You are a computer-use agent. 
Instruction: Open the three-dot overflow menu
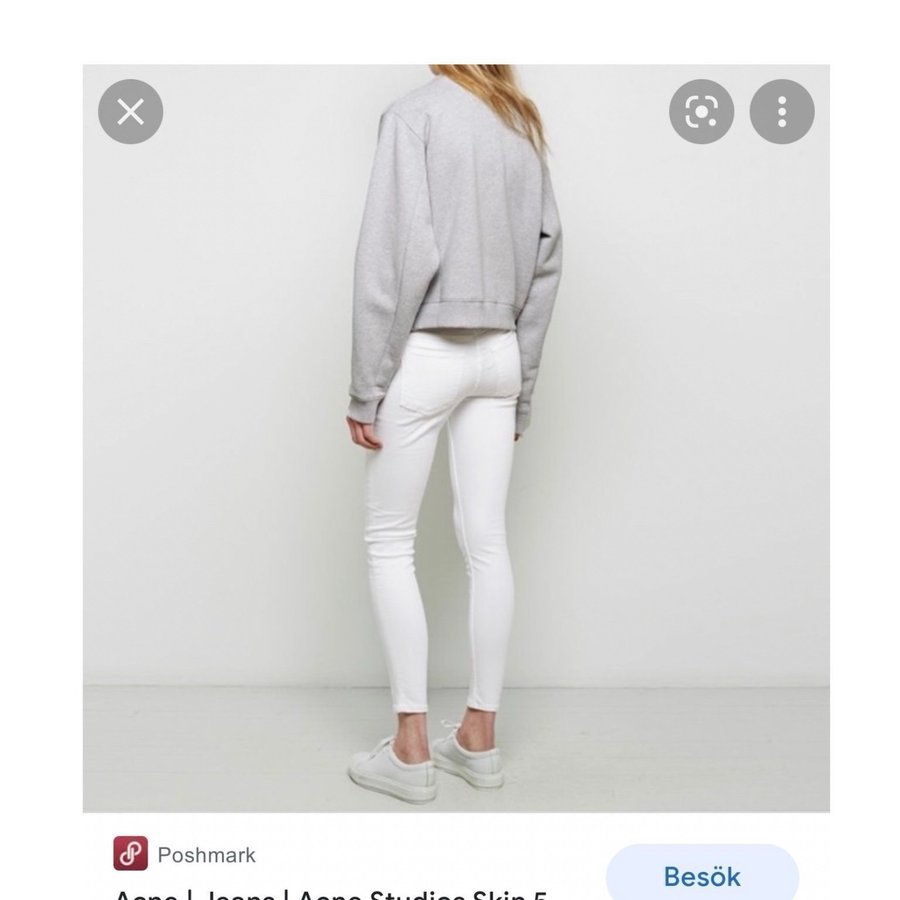tap(782, 111)
